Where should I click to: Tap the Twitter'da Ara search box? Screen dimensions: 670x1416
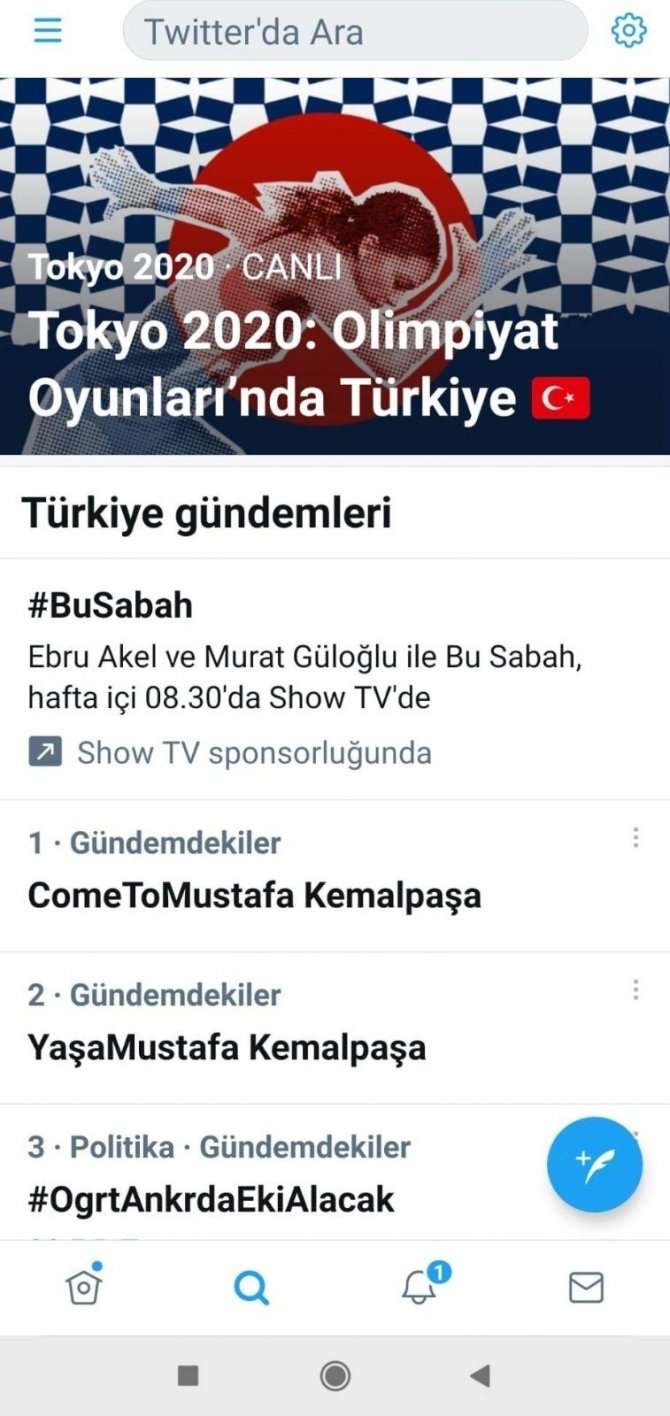354,31
